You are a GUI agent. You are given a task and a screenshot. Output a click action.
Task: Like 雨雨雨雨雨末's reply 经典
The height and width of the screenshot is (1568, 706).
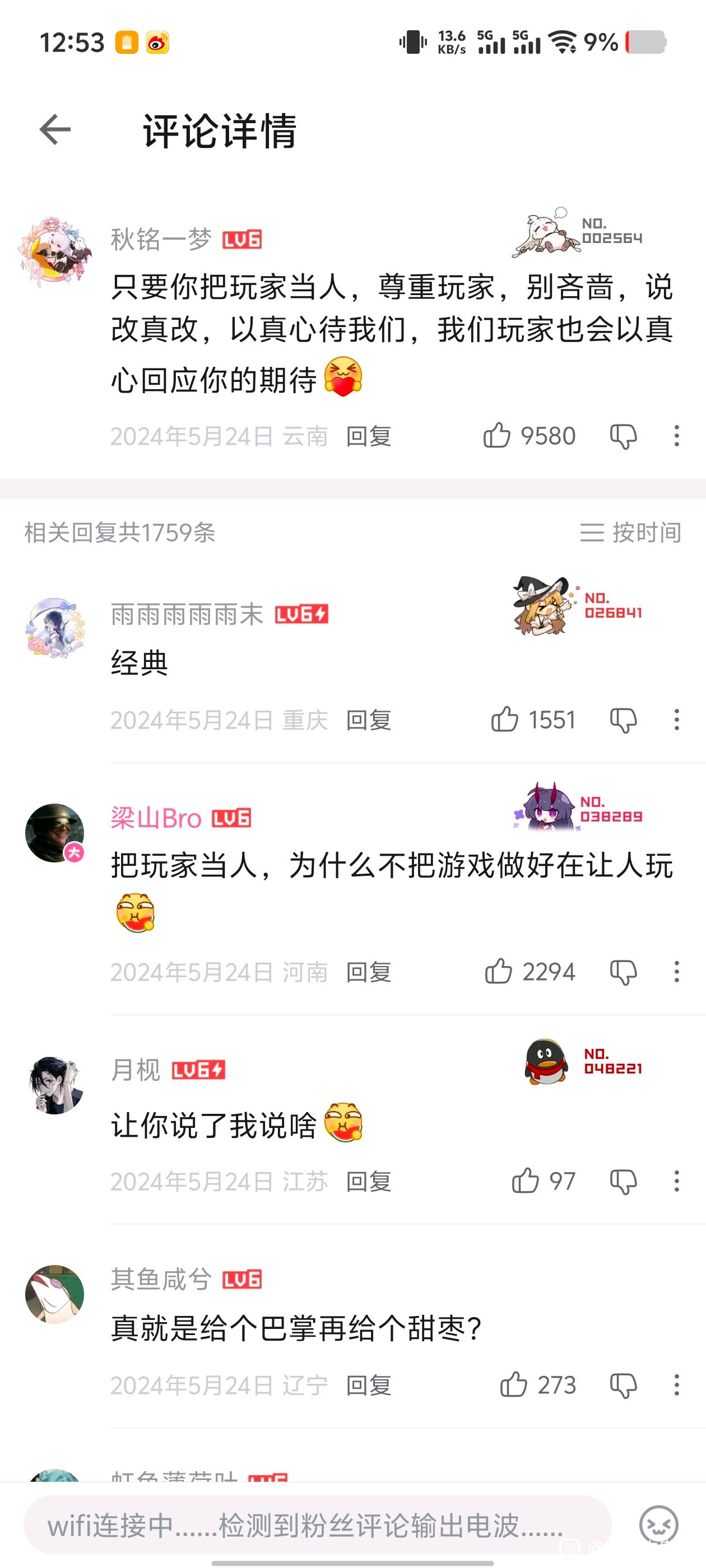coord(505,720)
